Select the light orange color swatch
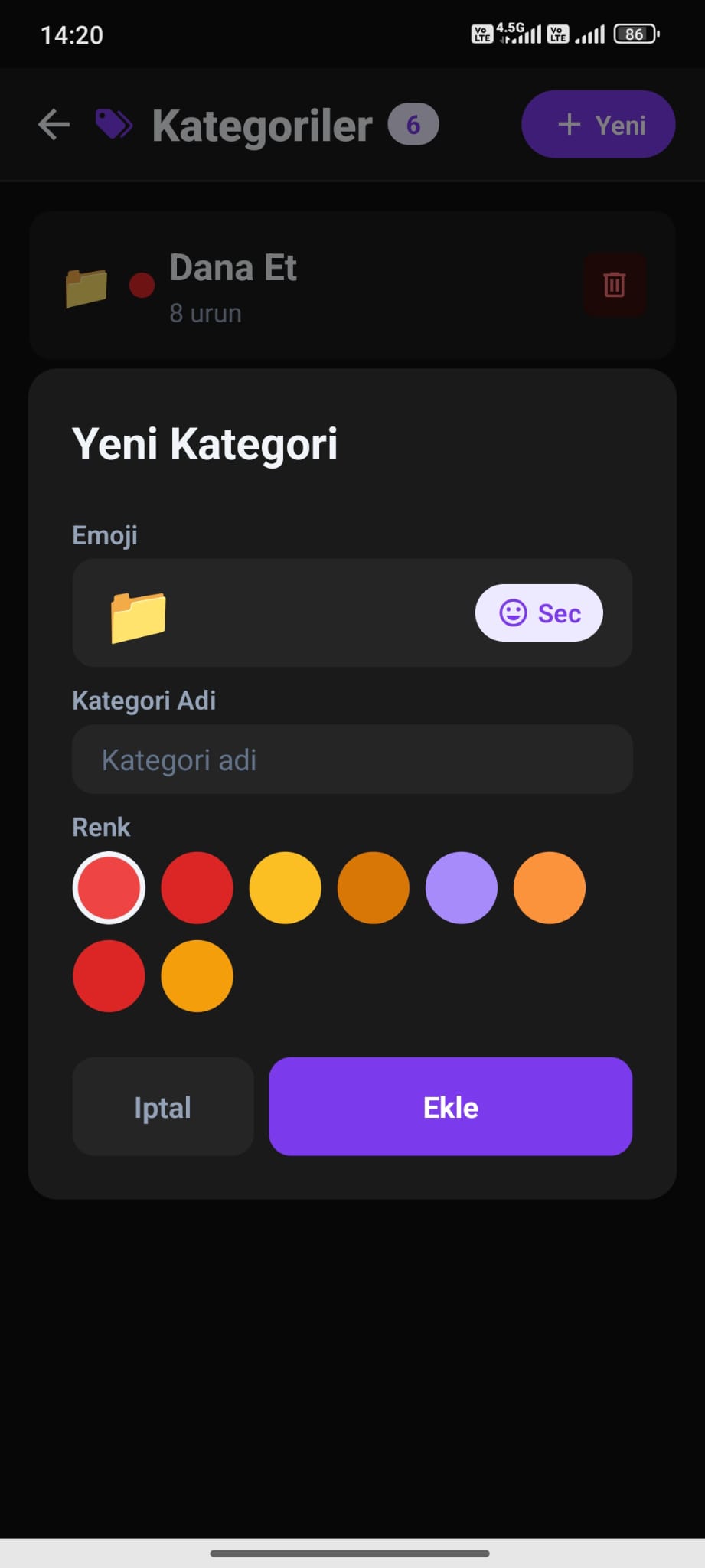The height and width of the screenshot is (1568, 705). [x=549, y=888]
